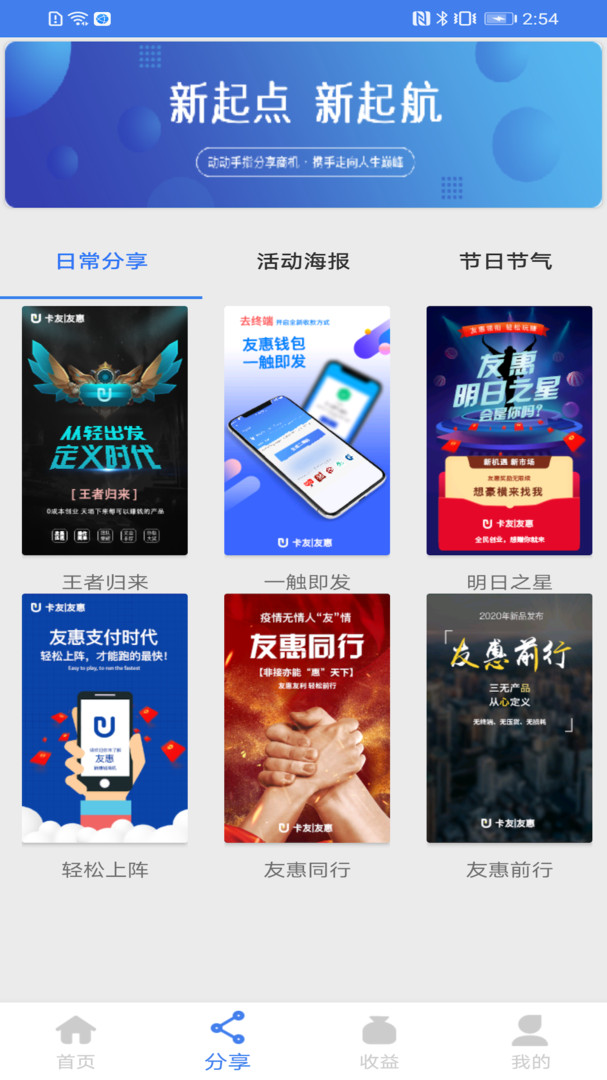Open the 友惠前行 poster
The image size is (607, 1080).
click(509, 718)
